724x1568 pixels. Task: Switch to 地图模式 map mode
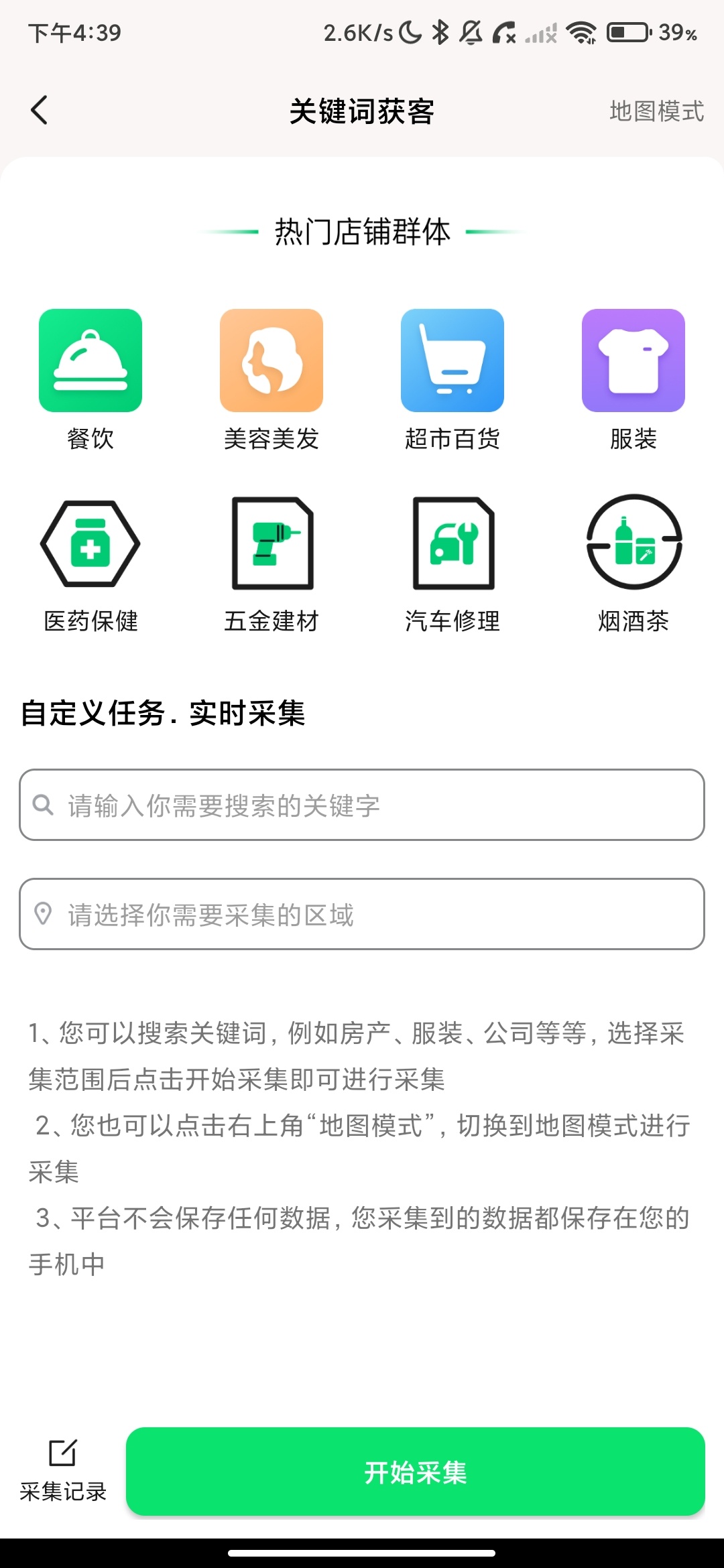[656, 111]
